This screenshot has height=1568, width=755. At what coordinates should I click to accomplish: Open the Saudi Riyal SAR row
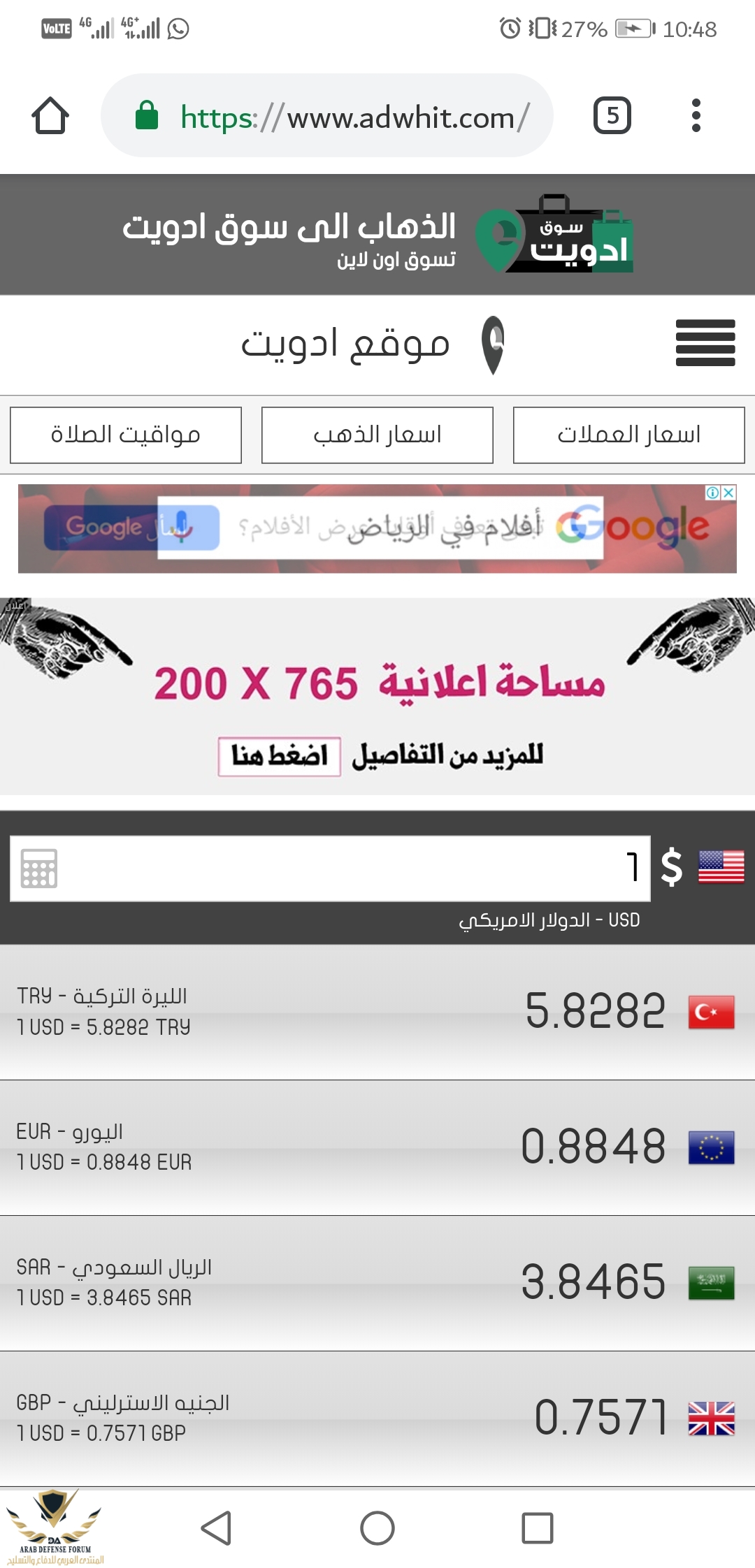[x=377, y=1283]
